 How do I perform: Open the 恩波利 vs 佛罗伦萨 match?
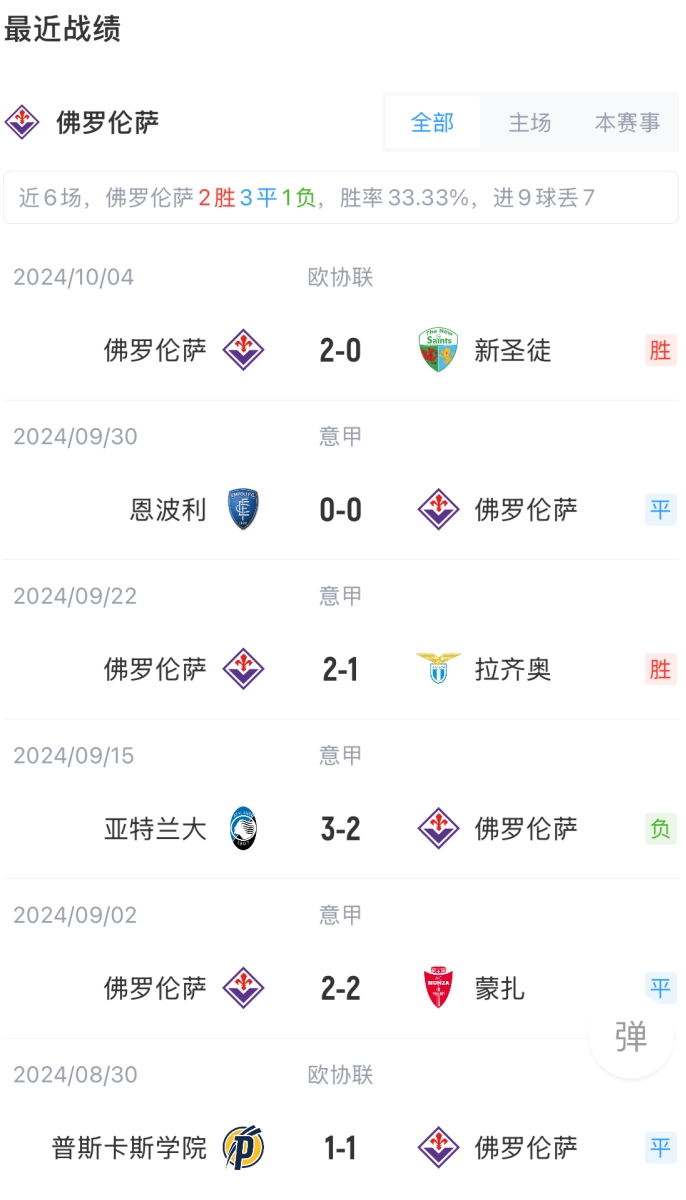[340, 510]
